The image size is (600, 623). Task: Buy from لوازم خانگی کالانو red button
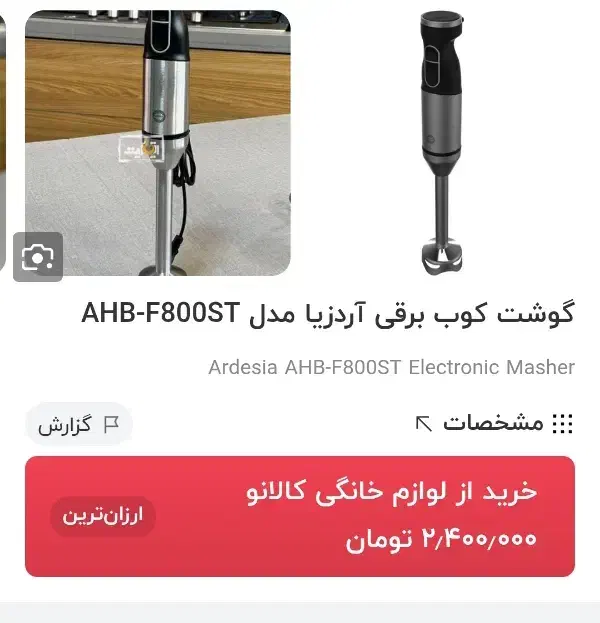pos(300,516)
